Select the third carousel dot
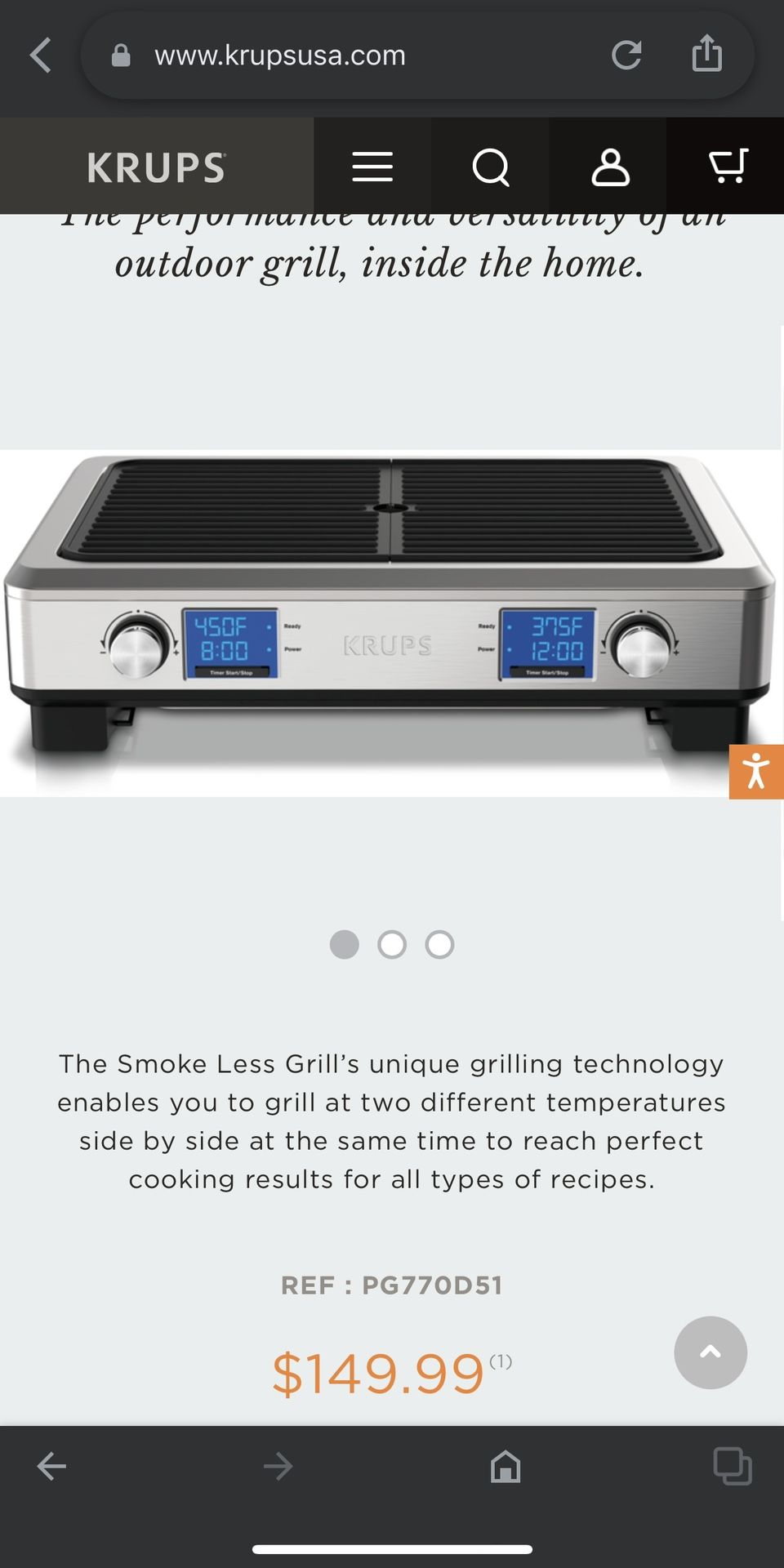Screen dimensions: 784x1568 tap(439, 944)
